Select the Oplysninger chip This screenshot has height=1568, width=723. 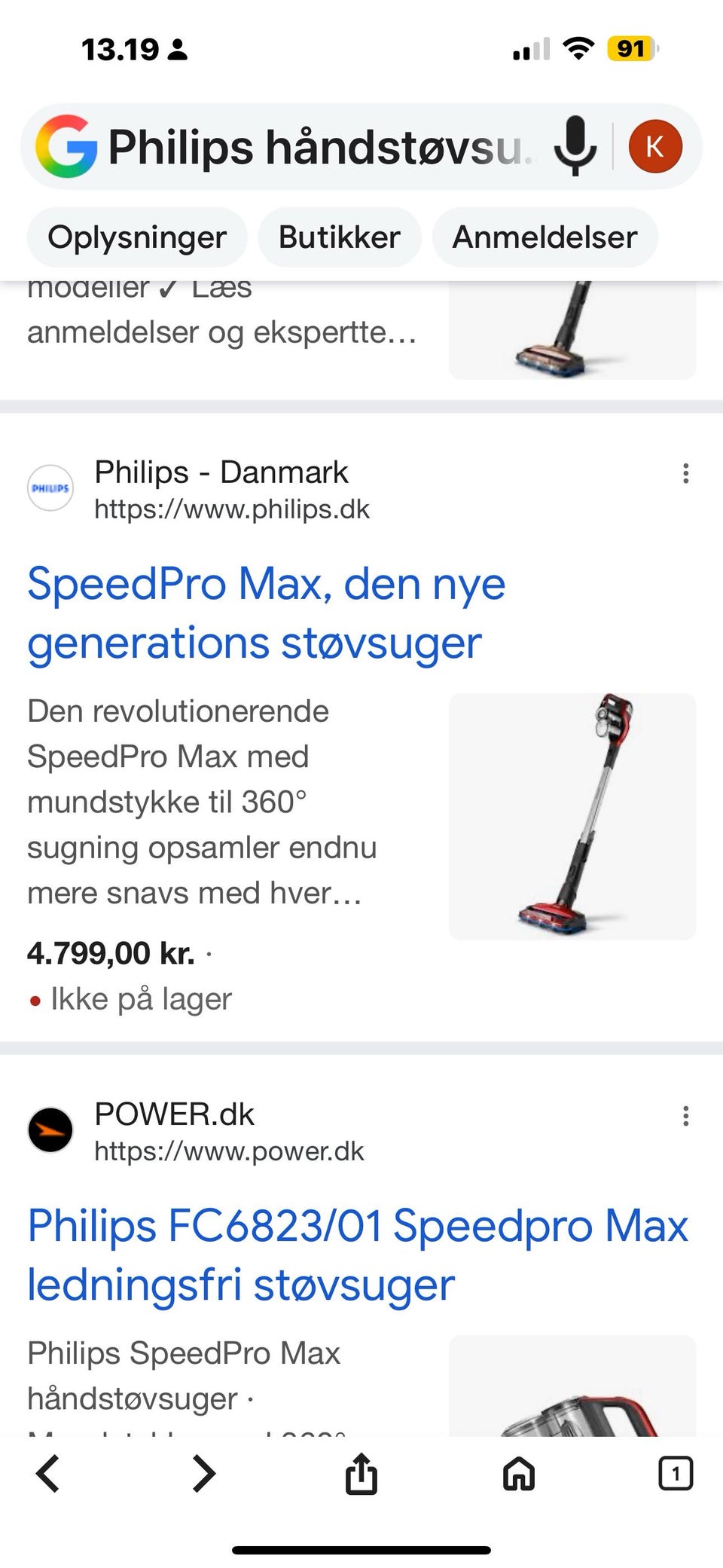137,237
